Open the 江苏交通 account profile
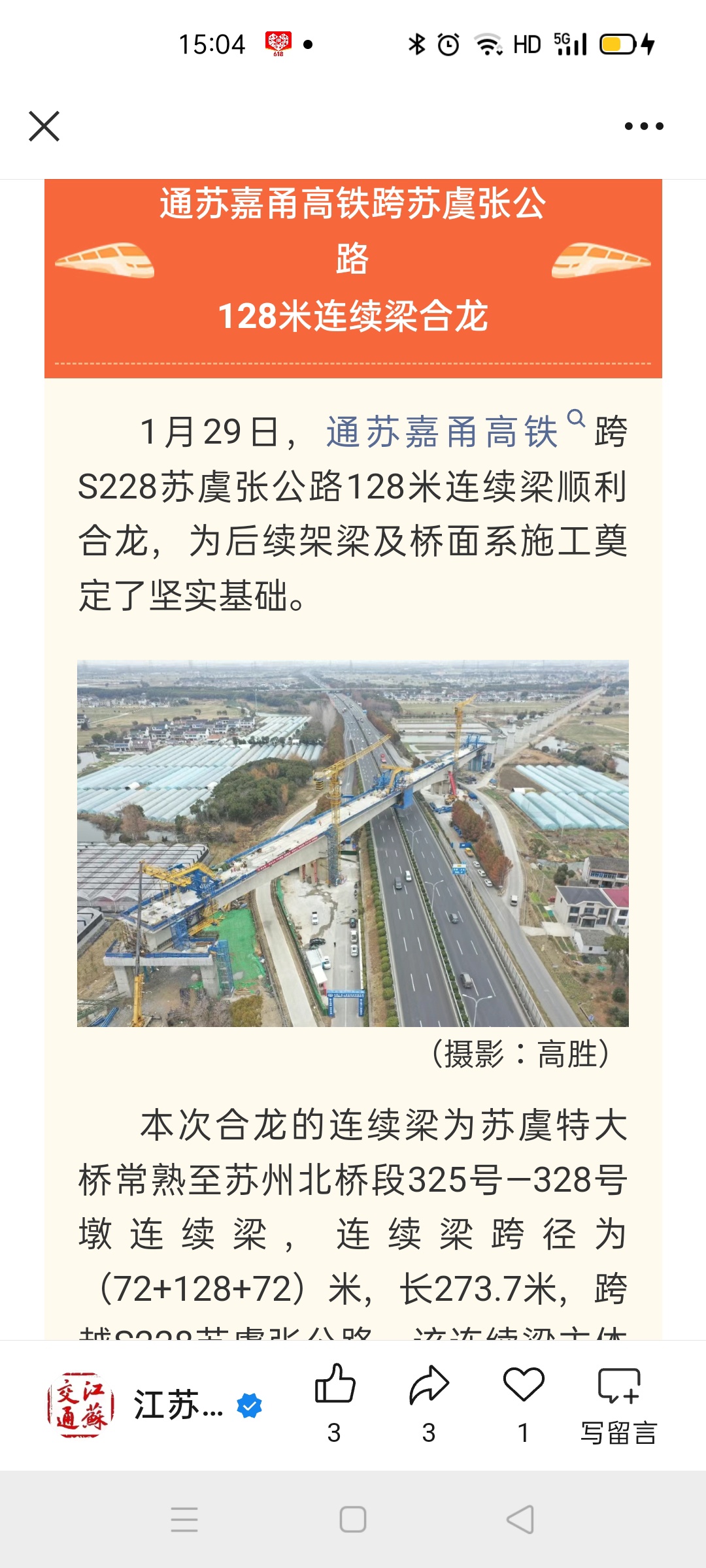 pos(154,1405)
